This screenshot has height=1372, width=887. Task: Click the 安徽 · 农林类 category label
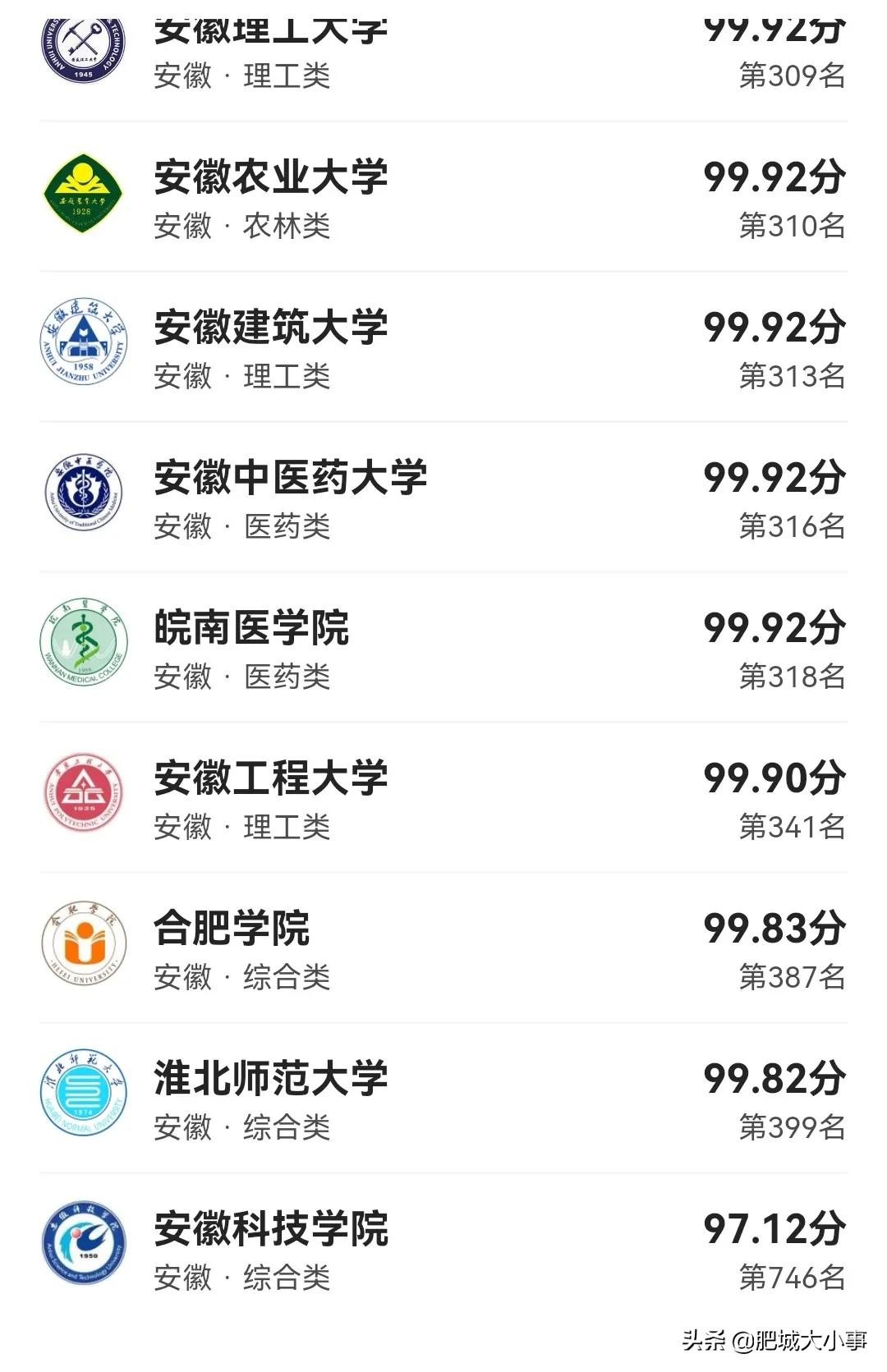point(241,226)
